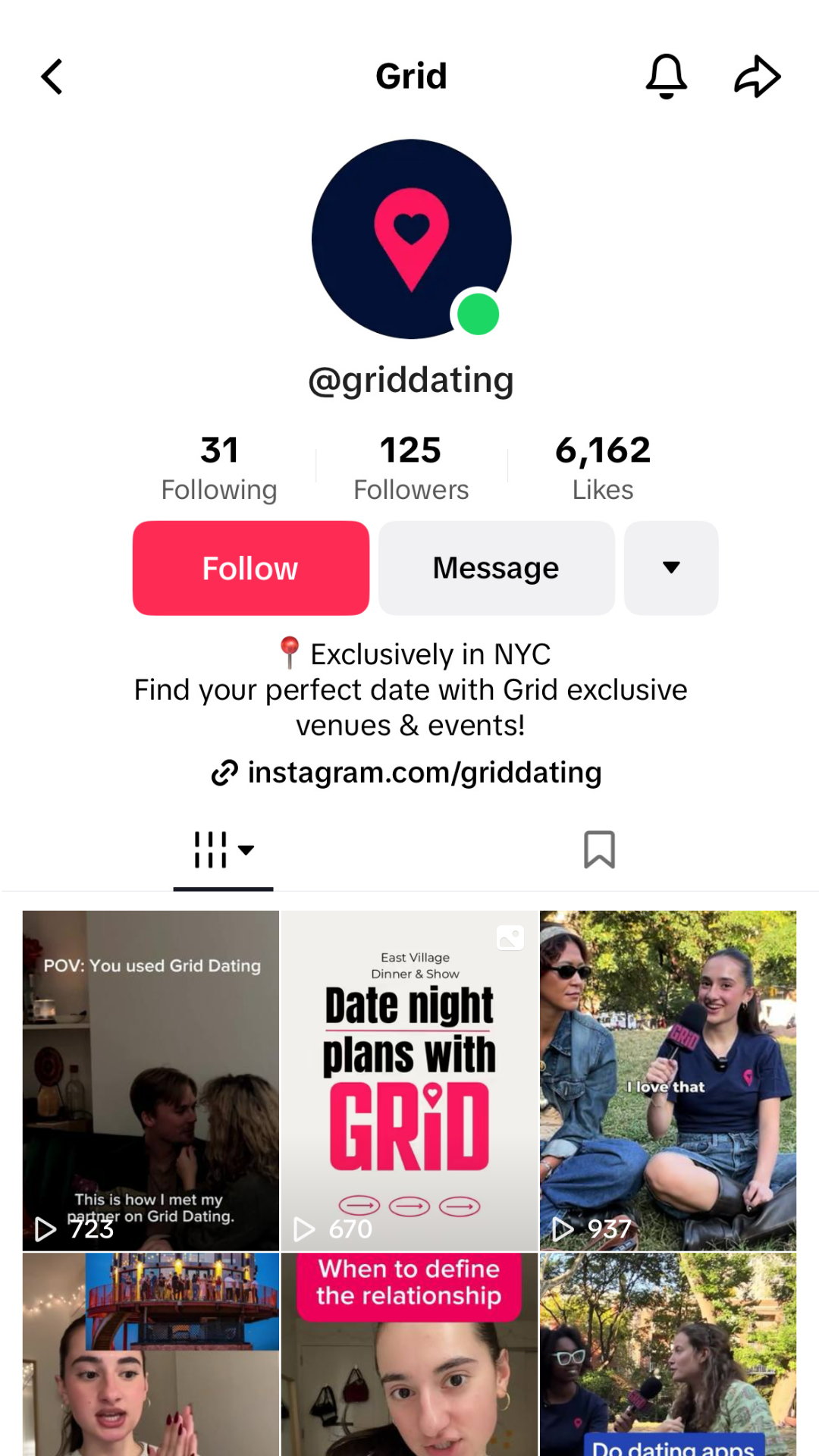The width and height of the screenshot is (819, 1456).
Task: Open the "Date night plans with GRID" post
Action: point(409,1080)
